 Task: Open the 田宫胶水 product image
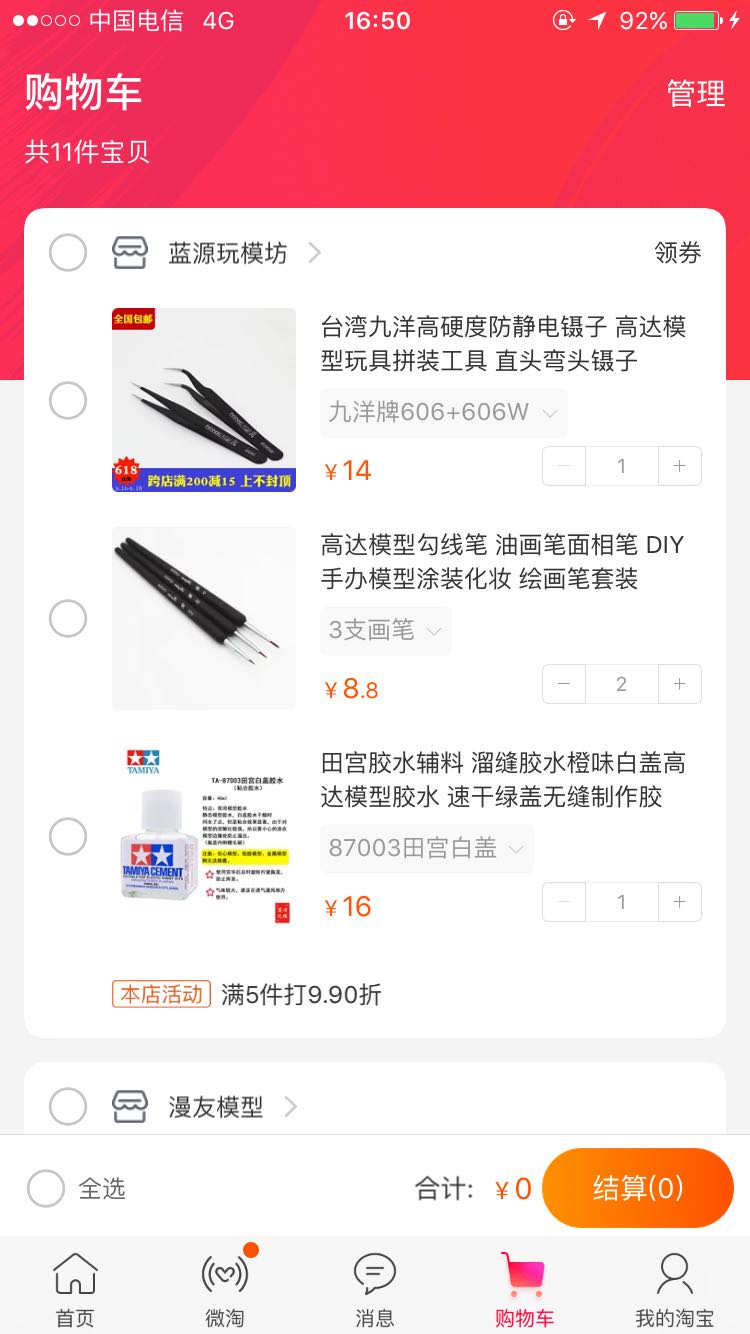[204, 835]
